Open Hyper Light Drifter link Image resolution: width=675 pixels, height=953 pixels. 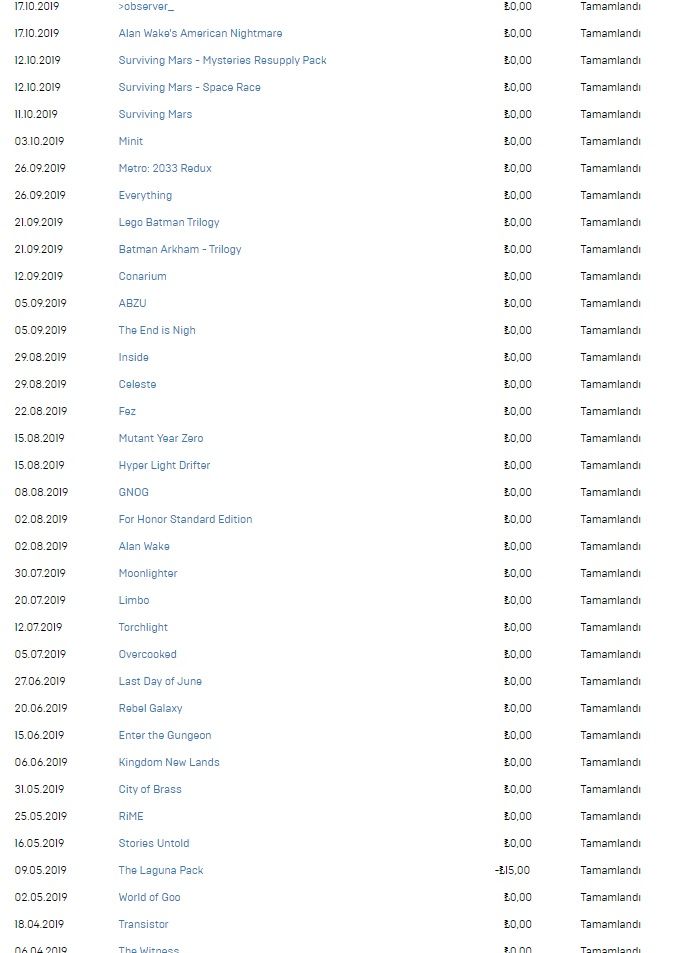pos(164,466)
